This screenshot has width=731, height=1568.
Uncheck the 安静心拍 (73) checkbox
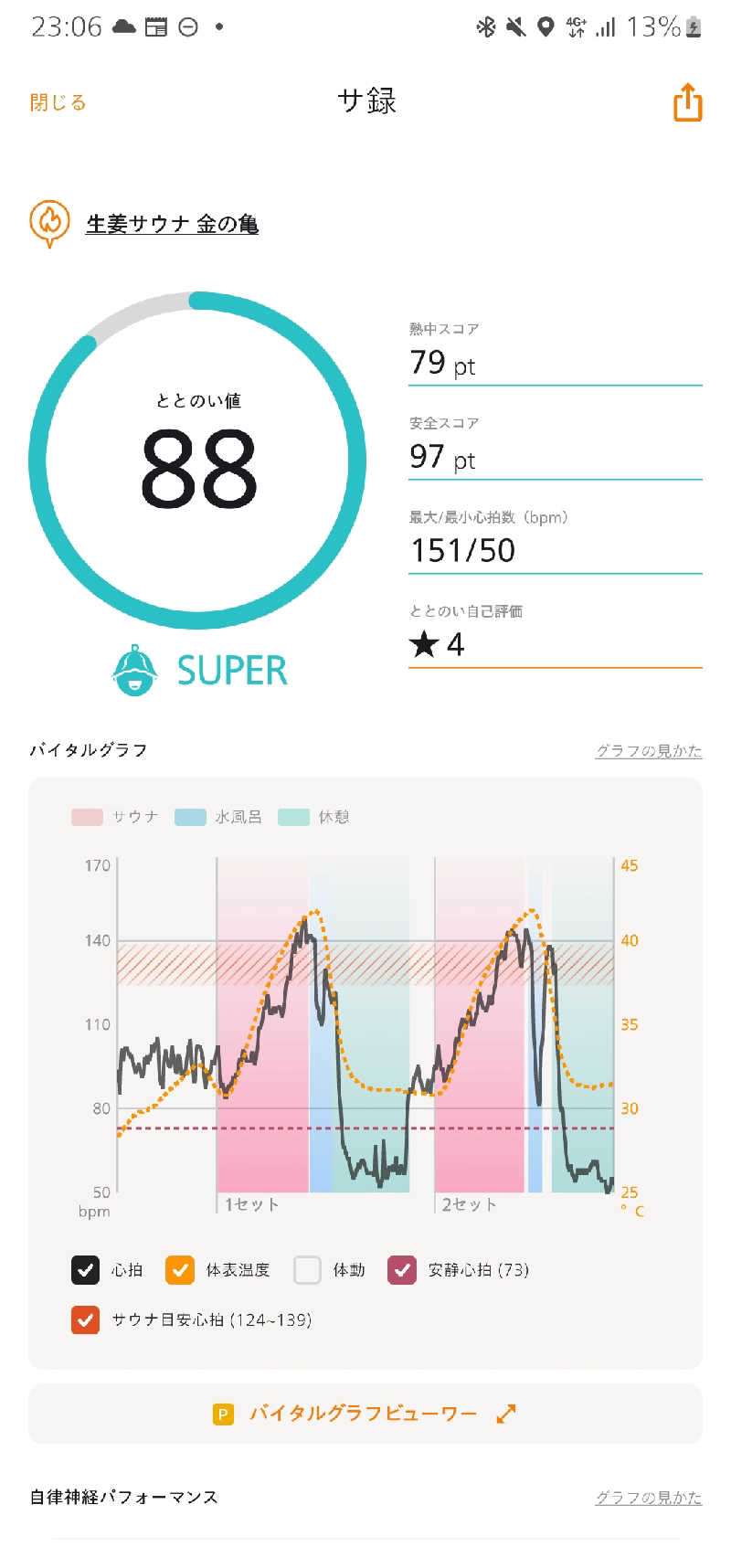click(x=402, y=1270)
